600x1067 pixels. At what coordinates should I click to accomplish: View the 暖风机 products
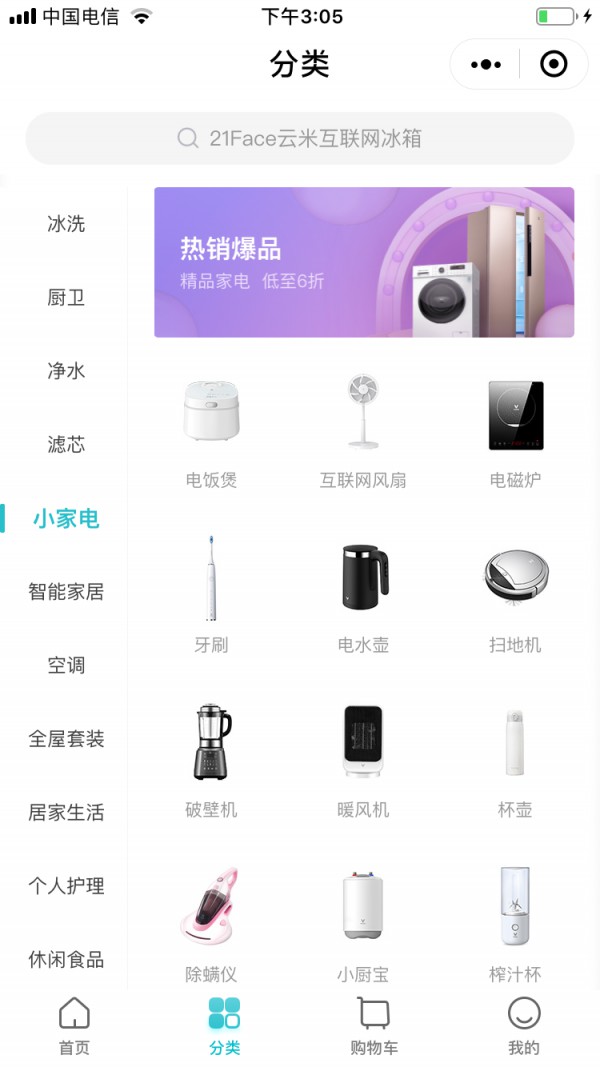[363, 760]
